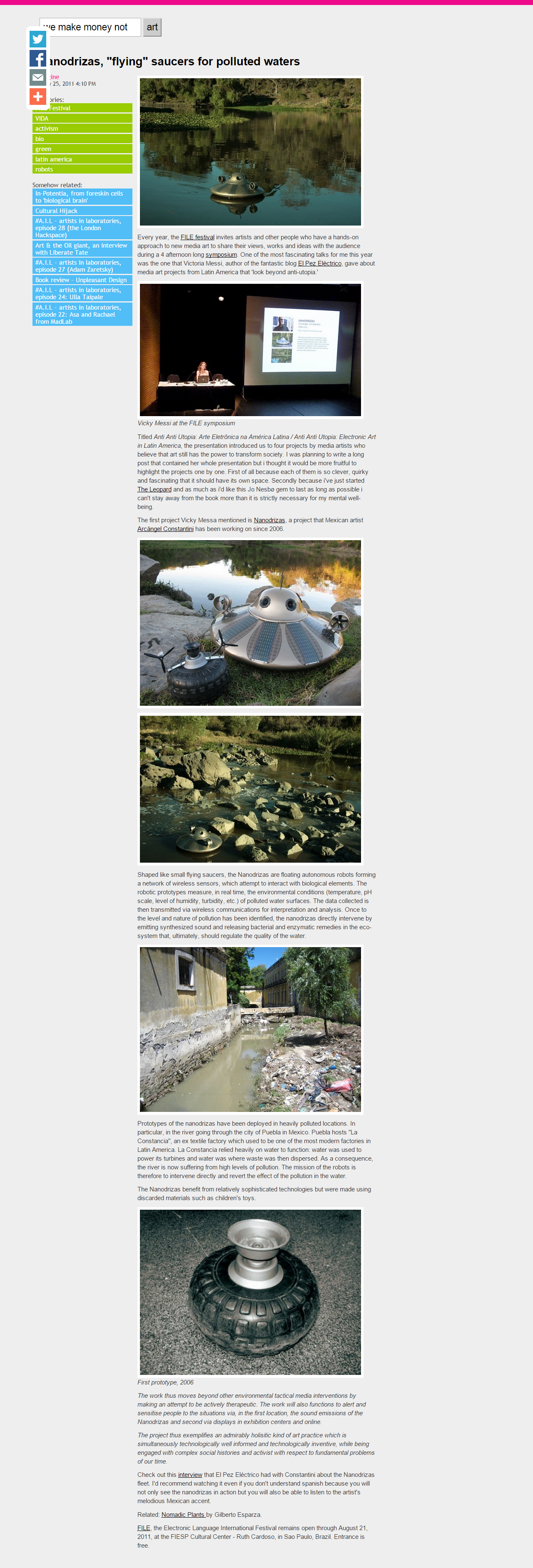Go to the Nanodrizas project link
This screenshot has height=1568, width=533.
[x=269, y=521]
